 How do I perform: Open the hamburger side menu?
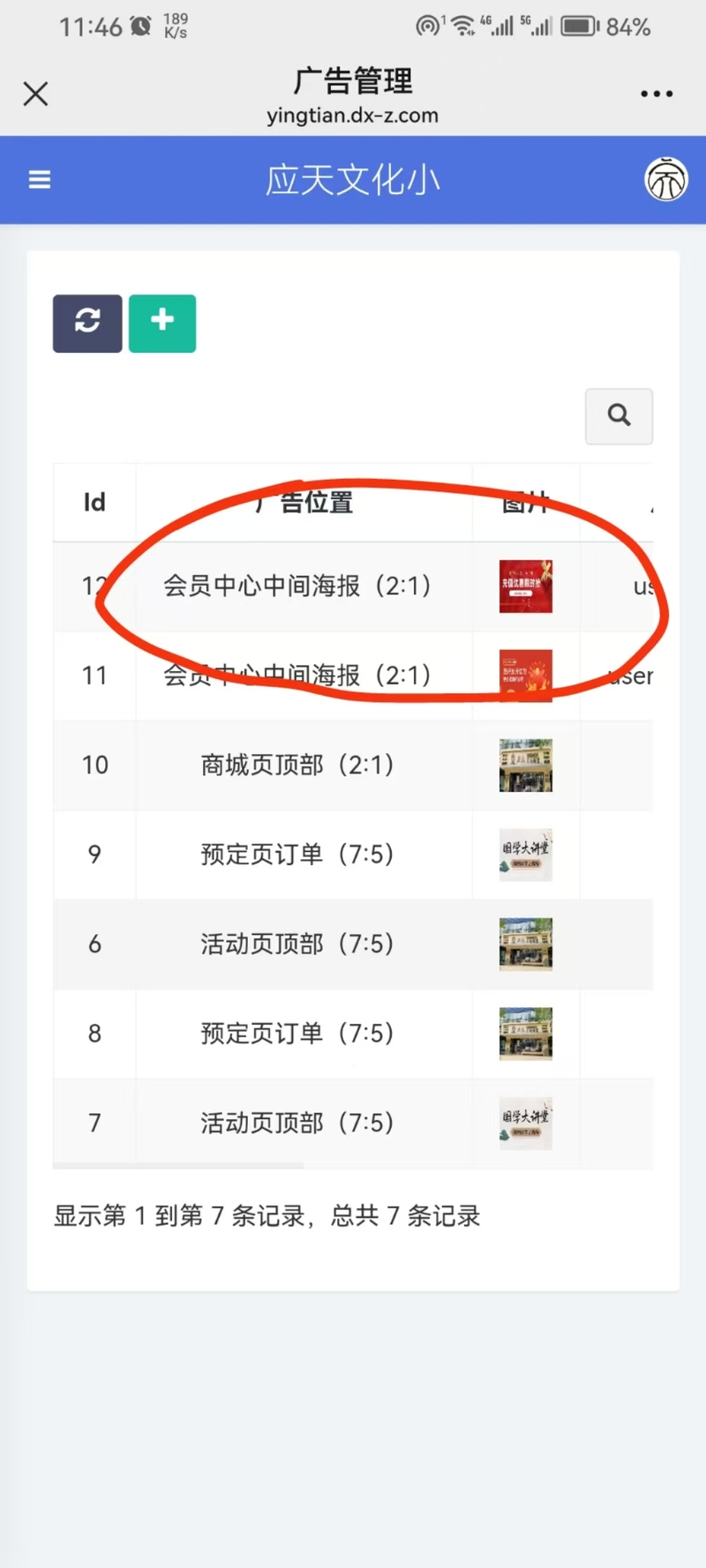40,180
